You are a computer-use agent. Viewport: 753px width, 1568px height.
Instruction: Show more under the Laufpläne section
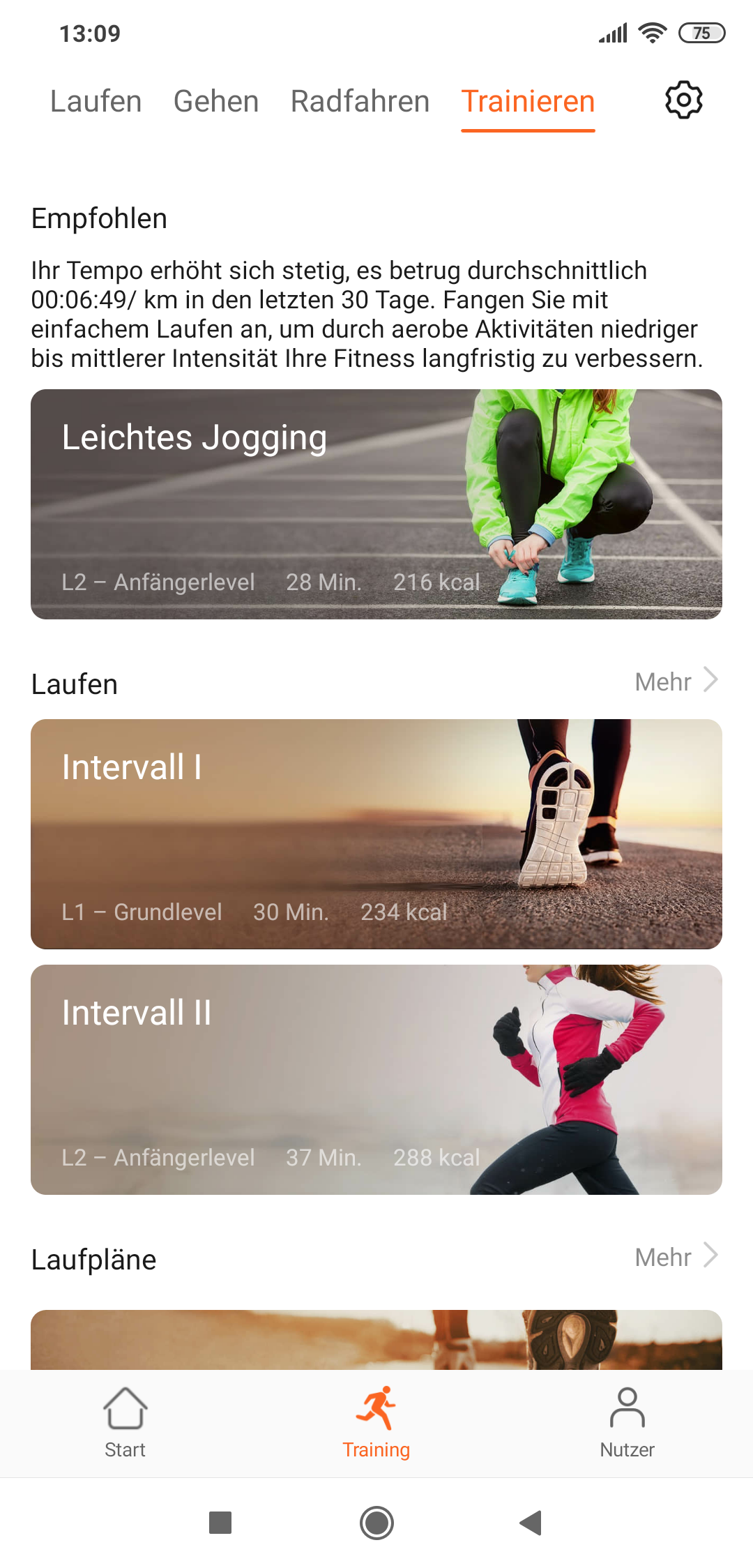(676, 1257)
